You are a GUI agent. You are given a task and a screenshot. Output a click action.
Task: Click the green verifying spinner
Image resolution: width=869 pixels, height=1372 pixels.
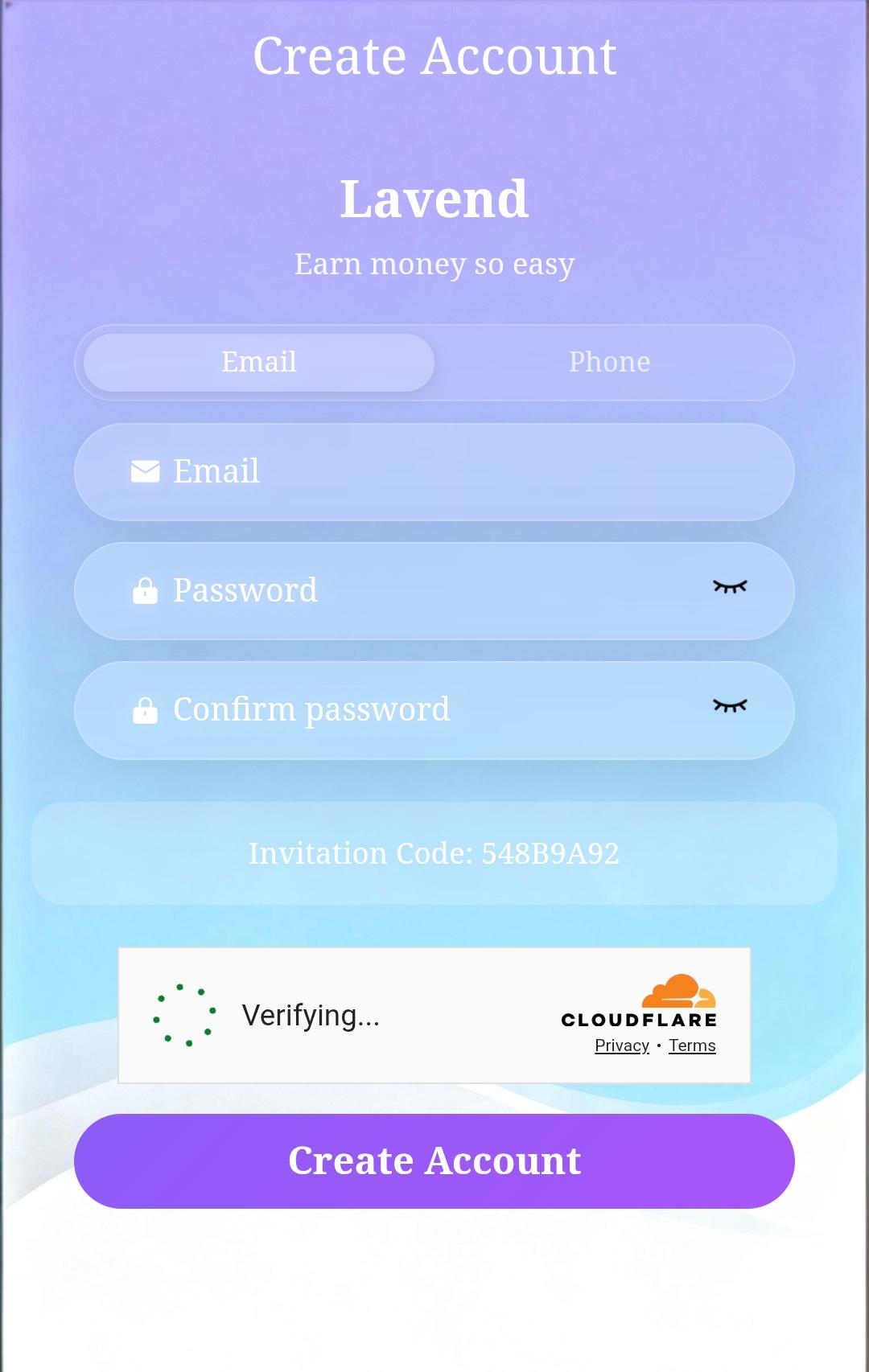pyautogui.click(x=186, y=1015)
